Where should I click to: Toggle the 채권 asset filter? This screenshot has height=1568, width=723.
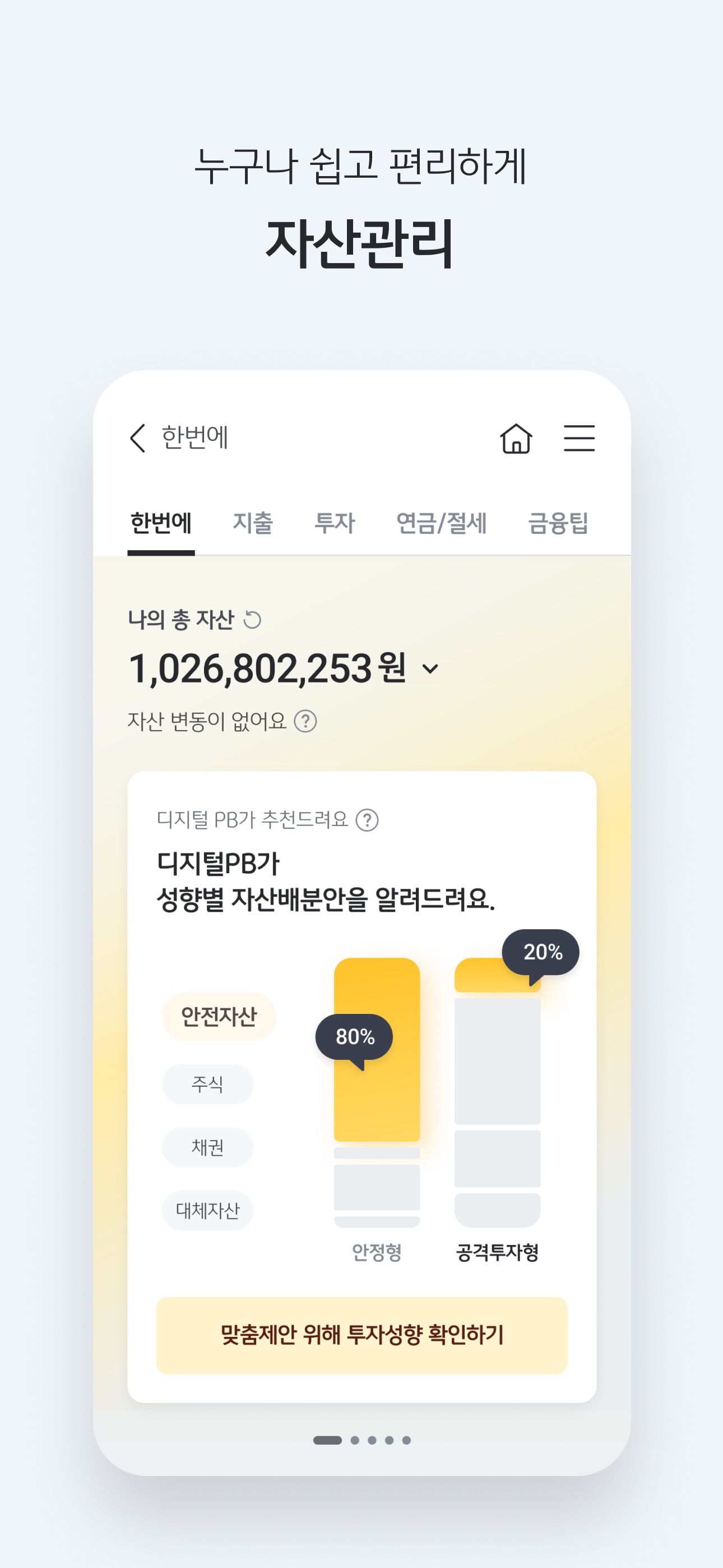point(207,1149)
